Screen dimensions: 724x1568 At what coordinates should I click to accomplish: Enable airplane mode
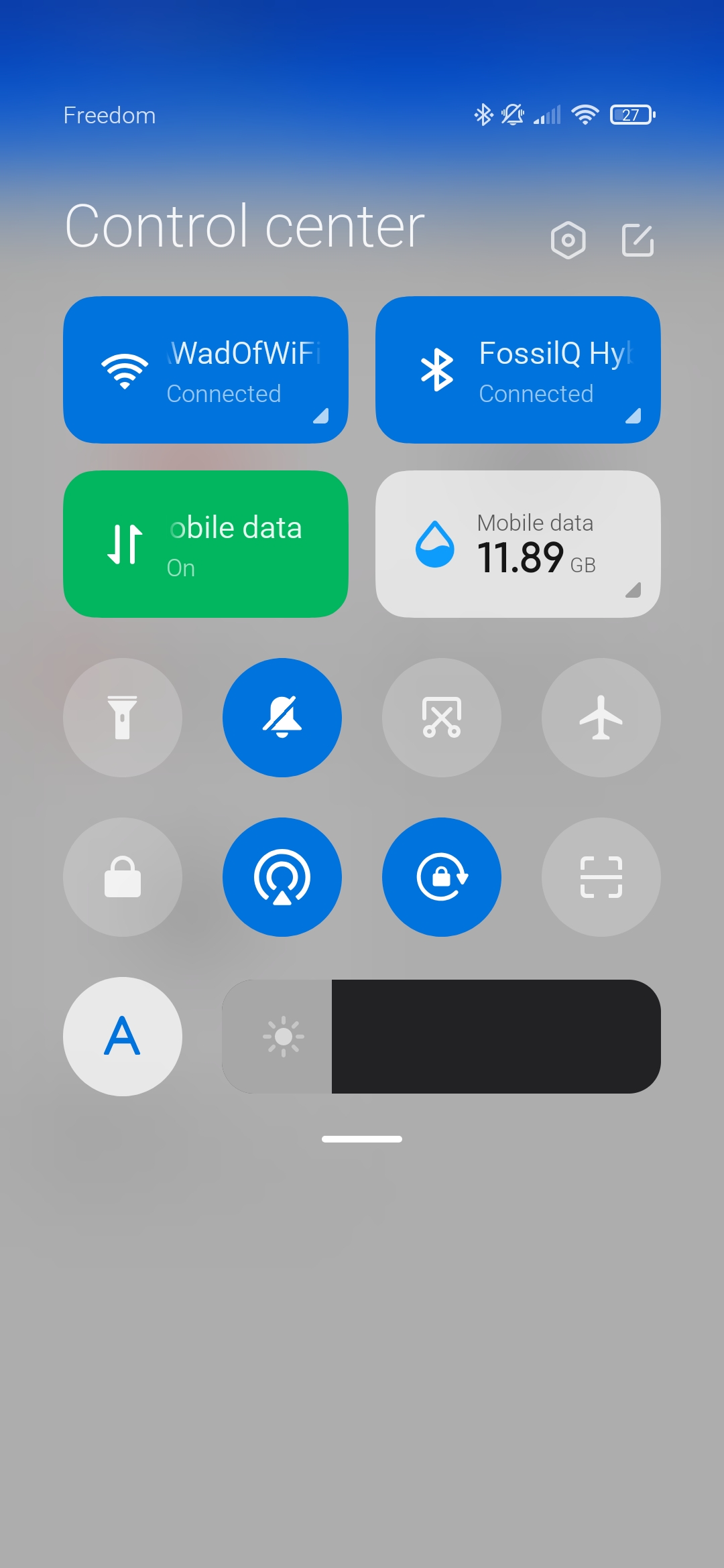click(x=601, y=718)
